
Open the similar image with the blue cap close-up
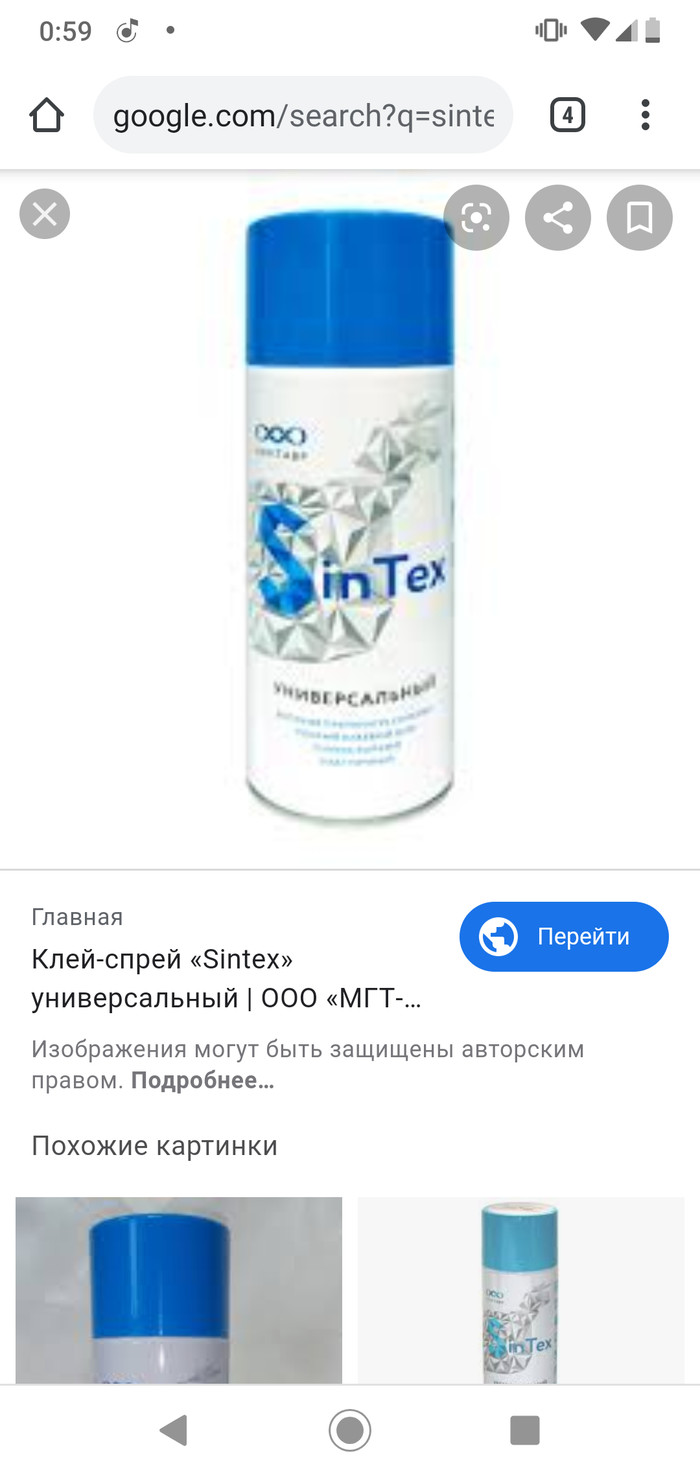179,1290
